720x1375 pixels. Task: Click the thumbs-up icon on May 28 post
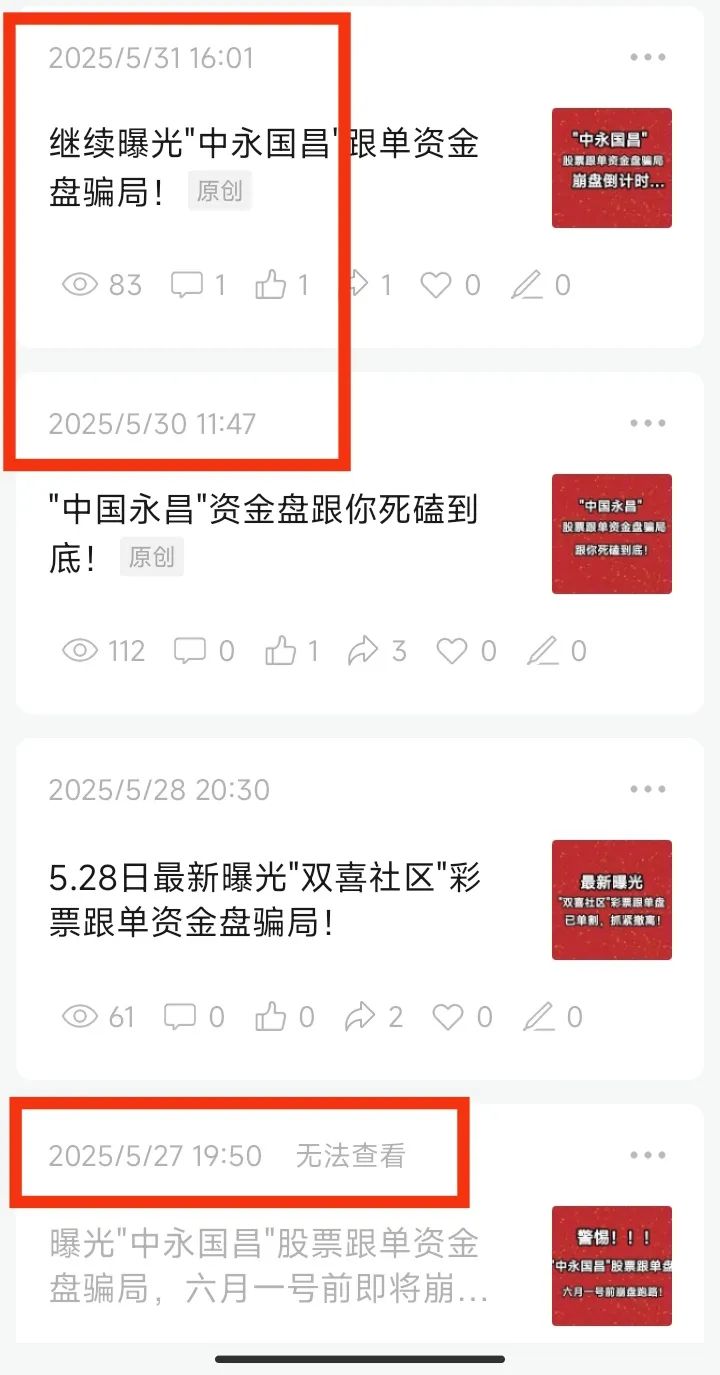coord(272,1016)
